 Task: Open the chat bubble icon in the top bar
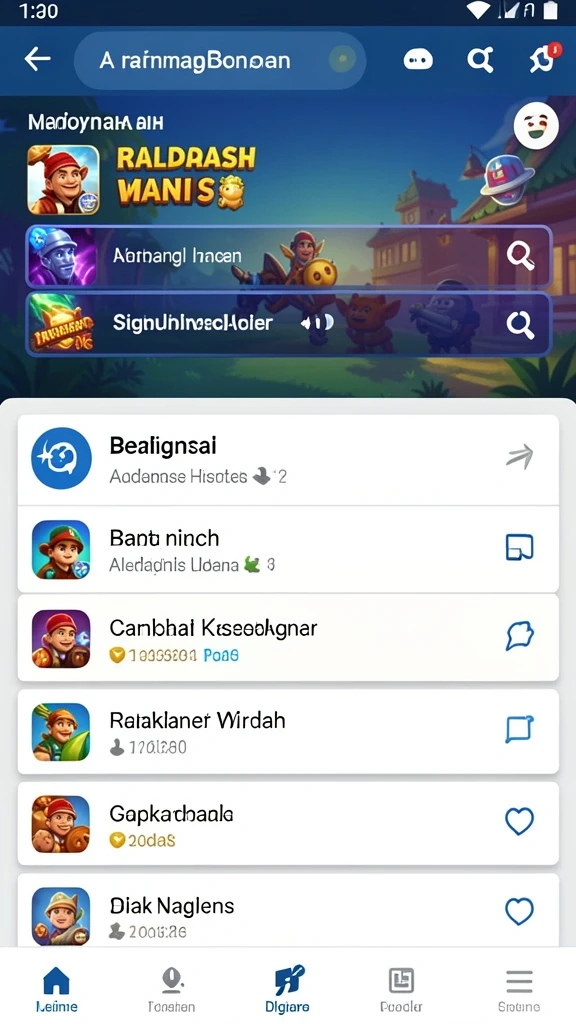(x=418, y=61)
